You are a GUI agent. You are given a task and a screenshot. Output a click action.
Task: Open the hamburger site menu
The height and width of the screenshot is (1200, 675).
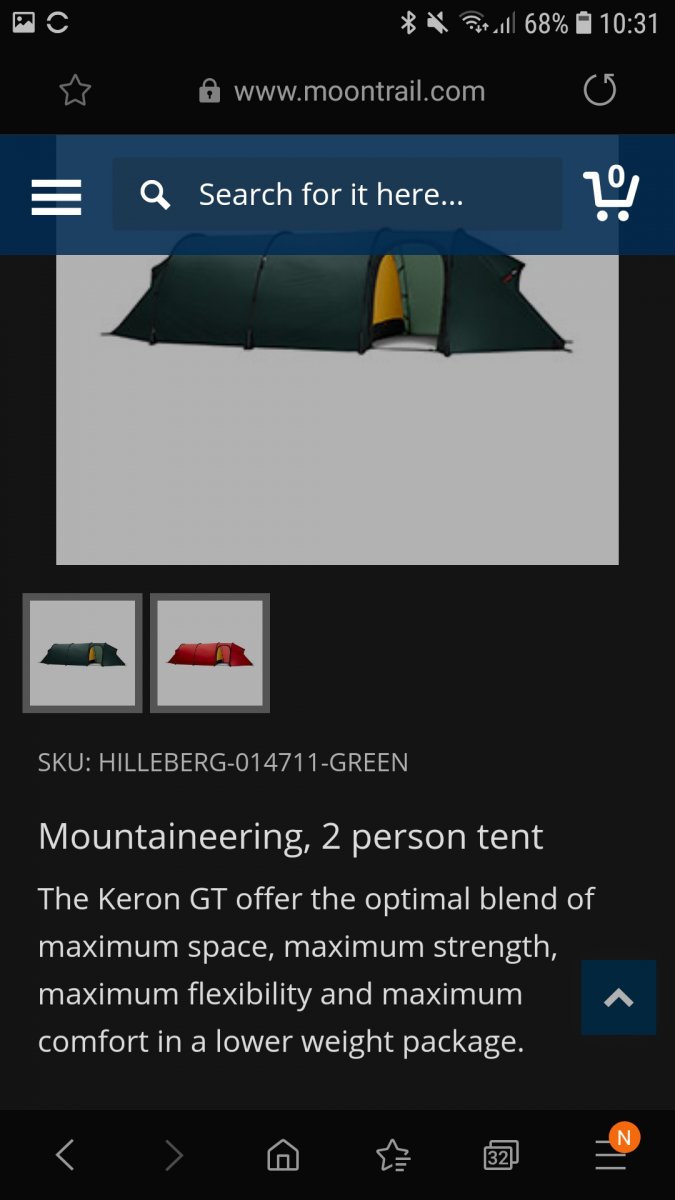(x=56, y=195)
